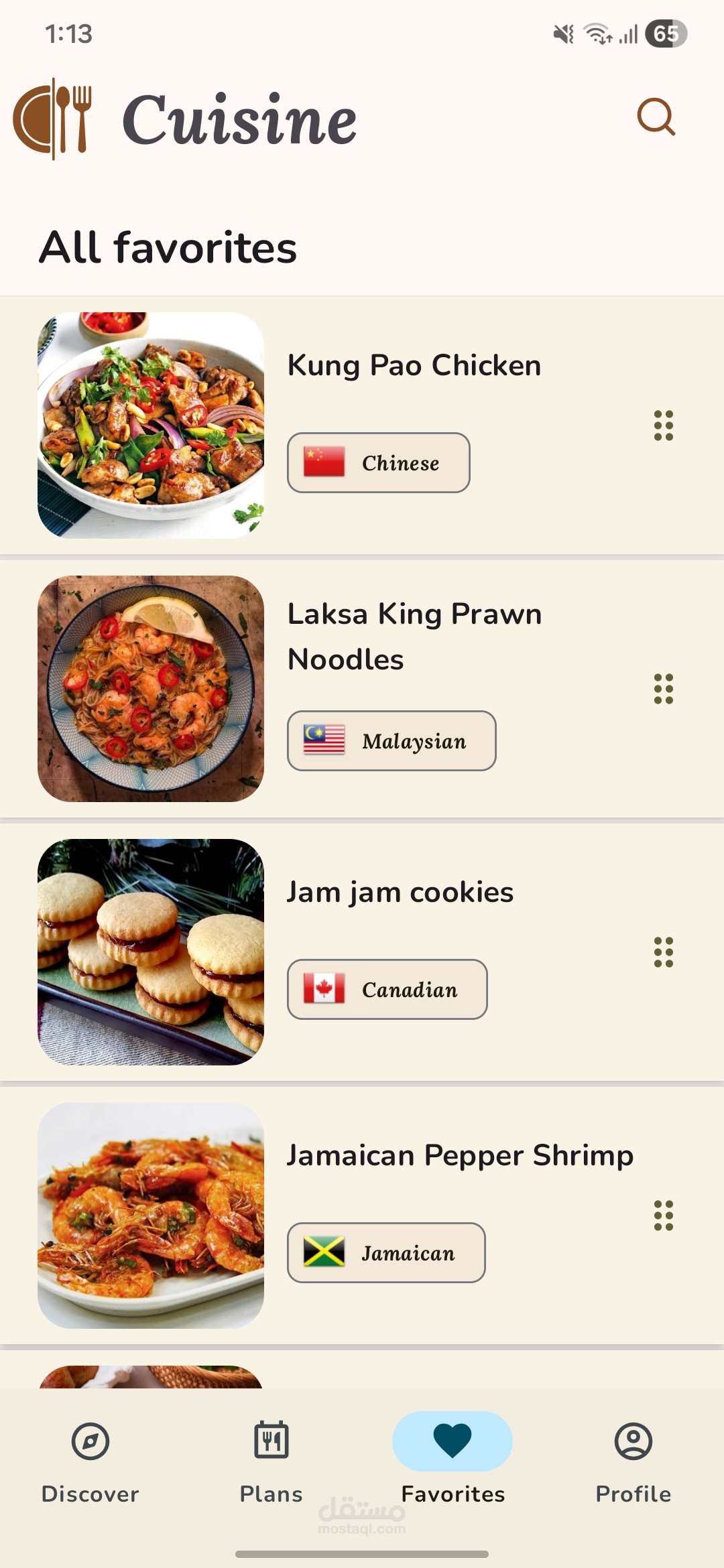Open options for Jam jam cookies
Screen dimensions: 724x1568
click(x=663, y=952)
